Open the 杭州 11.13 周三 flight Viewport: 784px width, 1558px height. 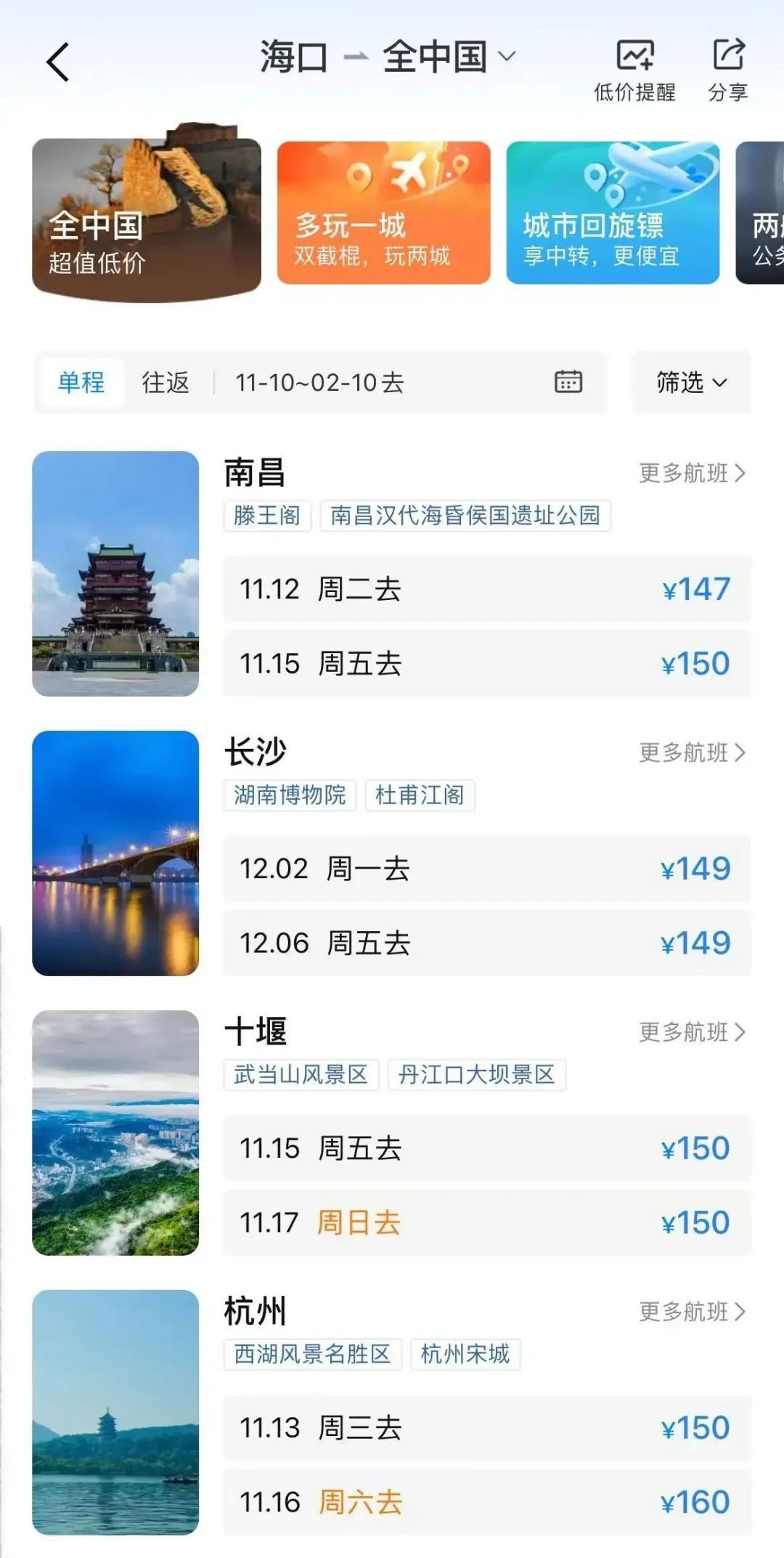486,1427
